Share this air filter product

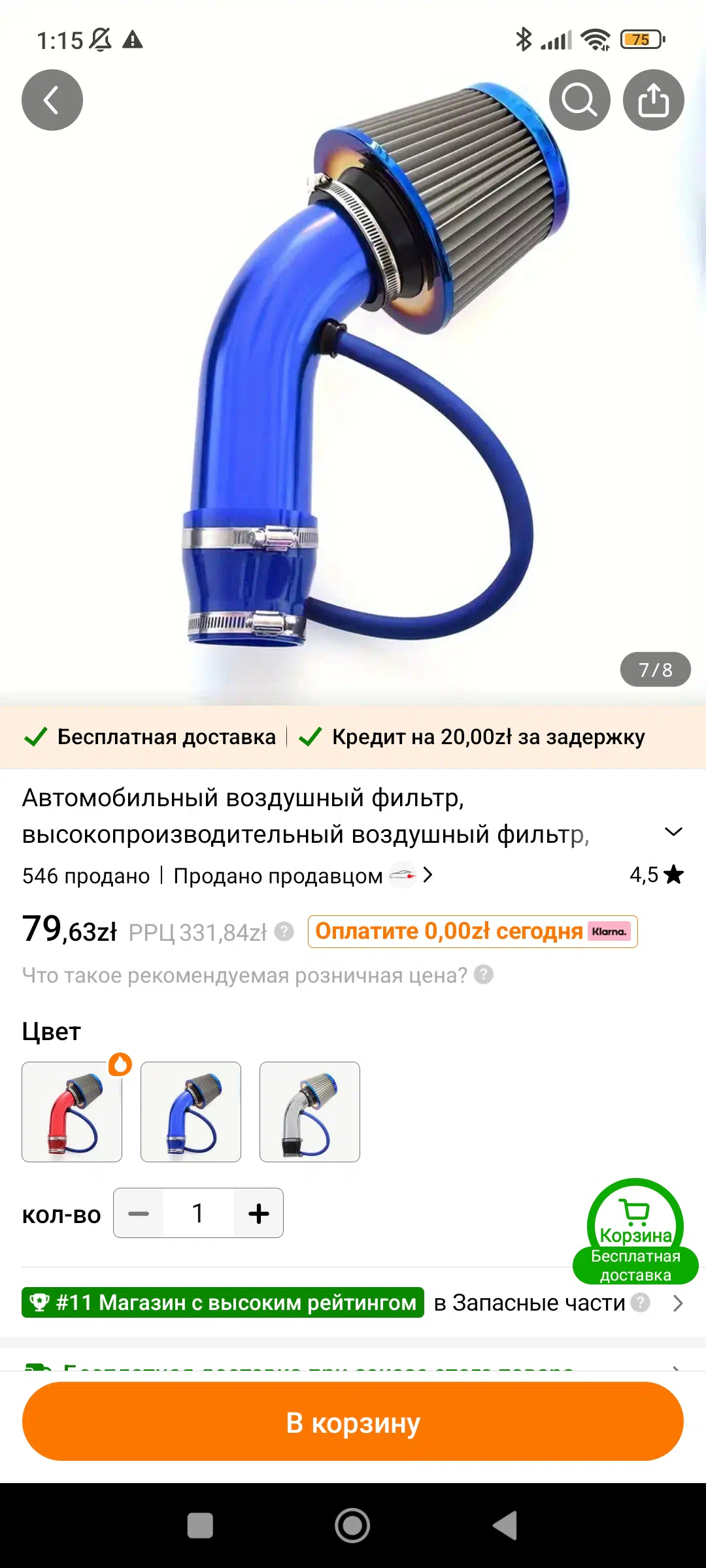(x=654, y=100)
